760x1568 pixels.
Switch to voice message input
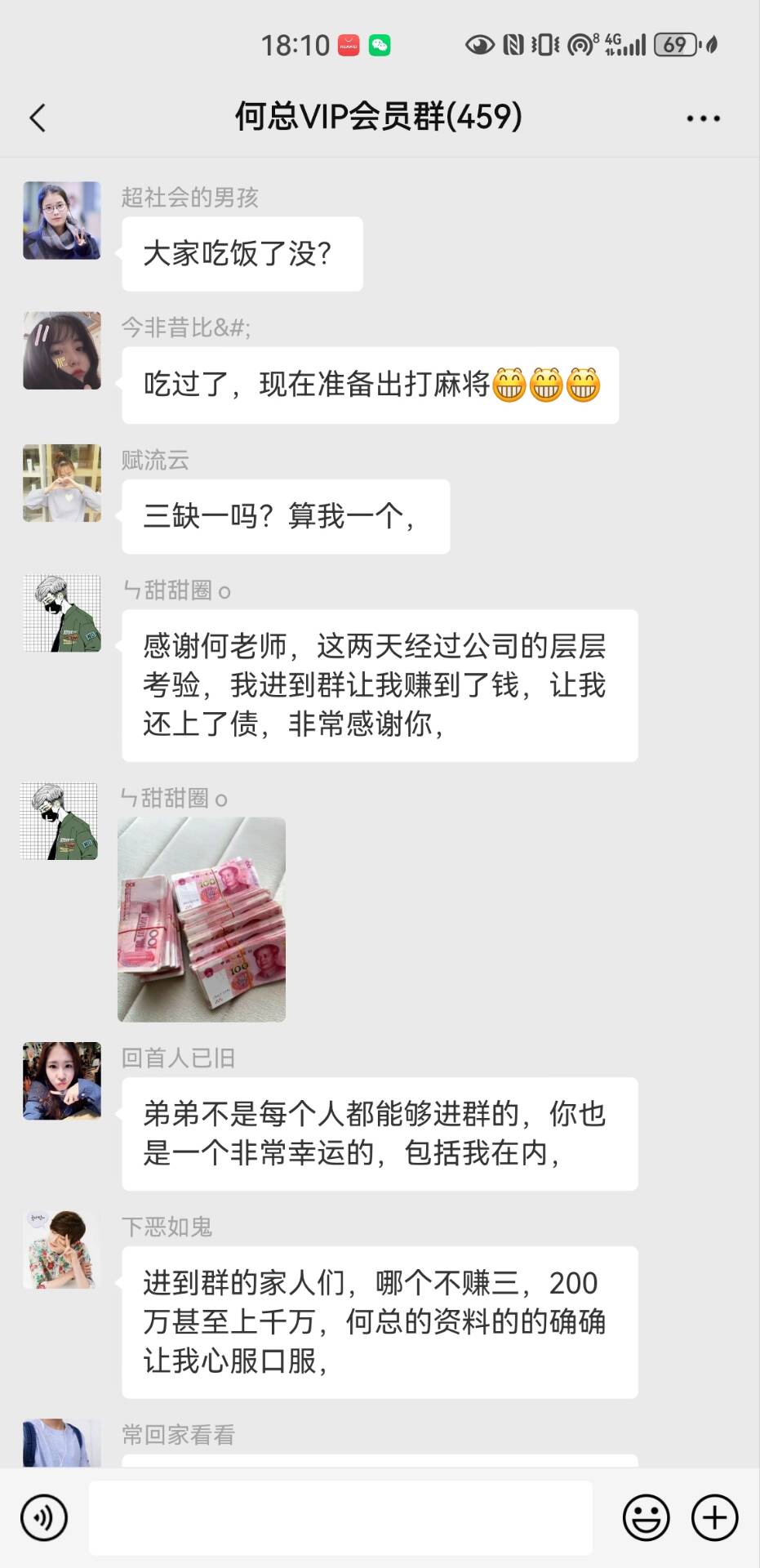point(44,1518)
